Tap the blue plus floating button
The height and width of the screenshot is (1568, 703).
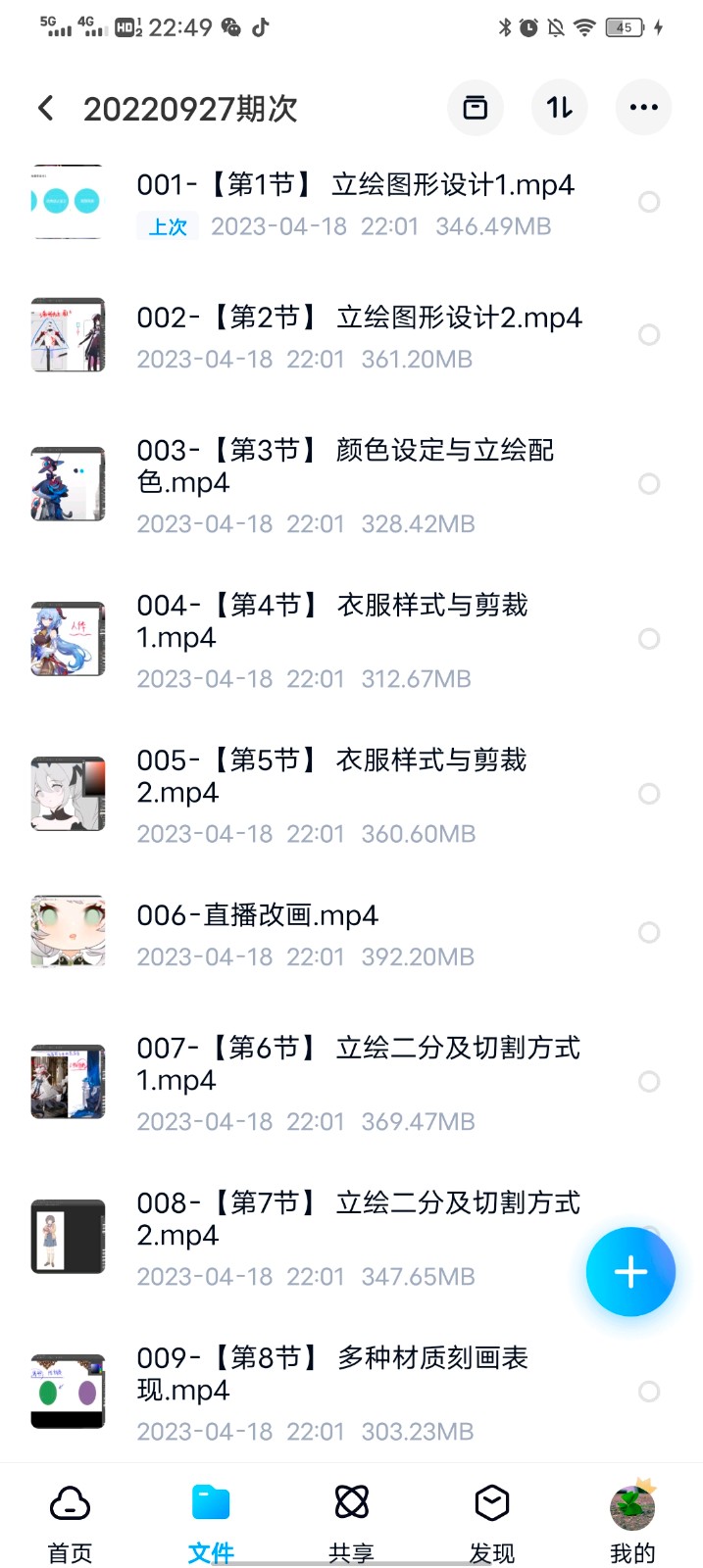[x=630, y=1272]
